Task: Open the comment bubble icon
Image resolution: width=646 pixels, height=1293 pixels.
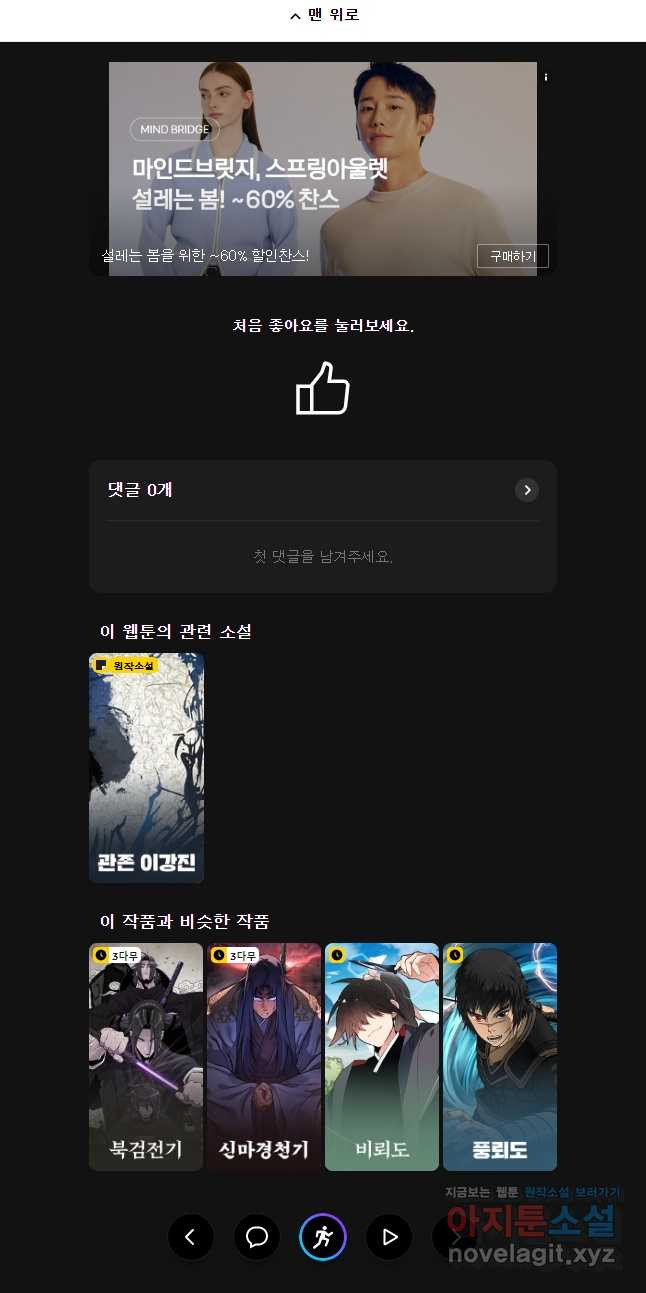Action: pyautogui.click(x=257, y=1238)
